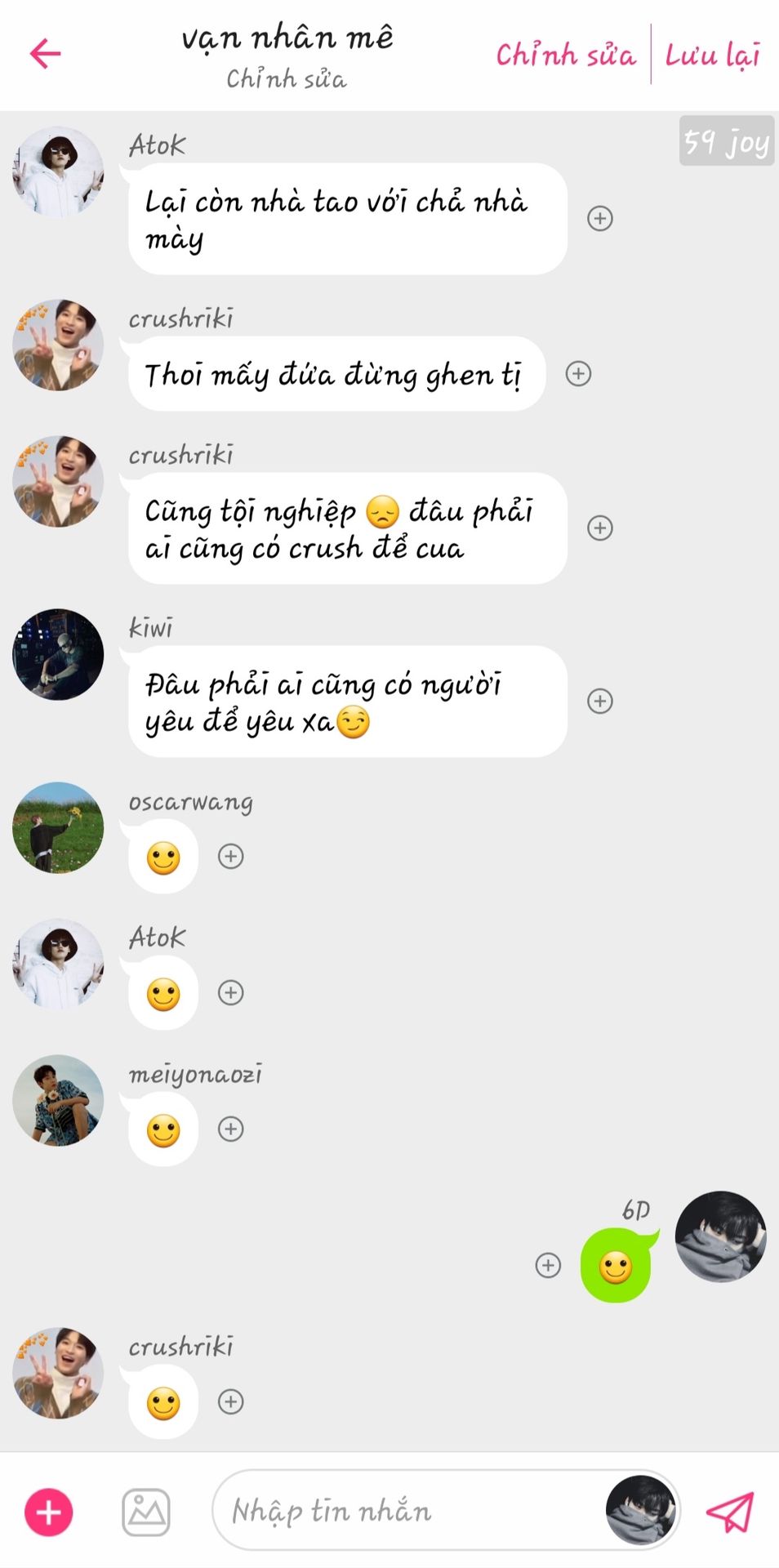This screenshot has width=779, height=1568.
Task: Open oscarwang's avatar
Action: [x=58, y=828]
